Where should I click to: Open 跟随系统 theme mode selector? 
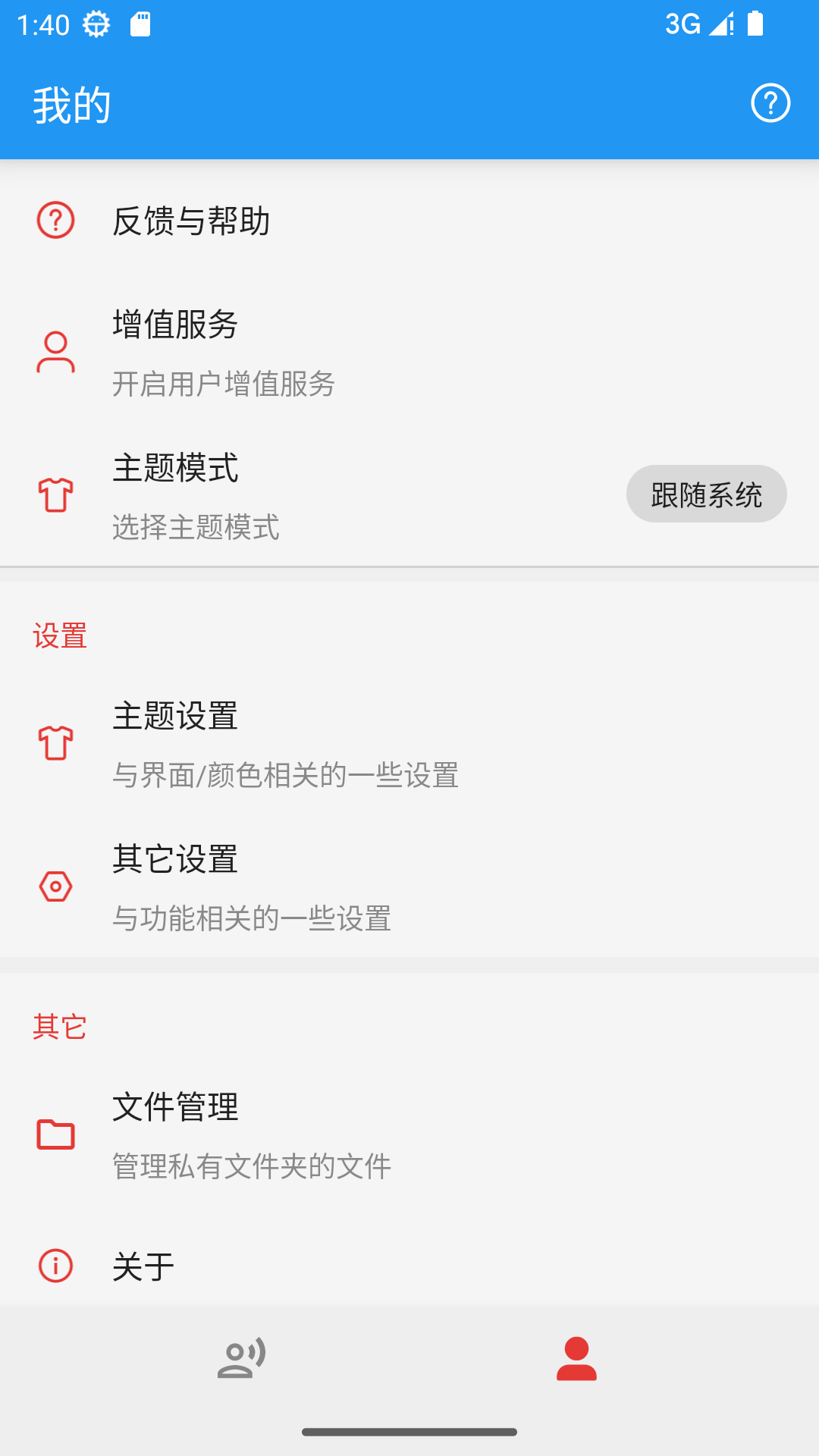pyautogui.click(x=706, y=494)
